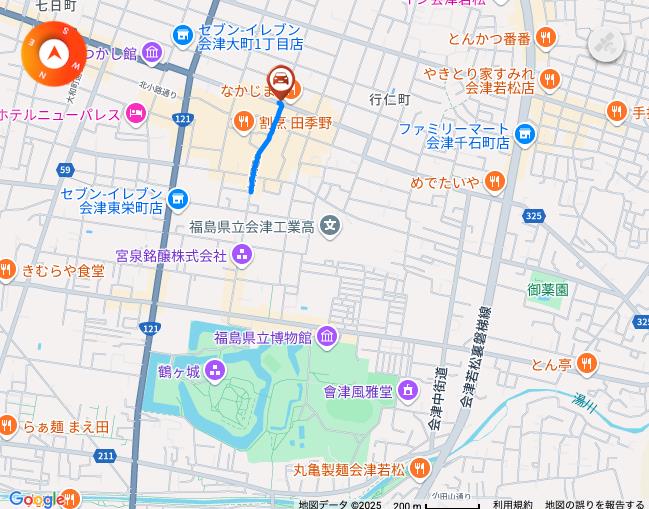Tap the satellite button
Viewport: 649px width, 509px height.
[x=605, y=45]
